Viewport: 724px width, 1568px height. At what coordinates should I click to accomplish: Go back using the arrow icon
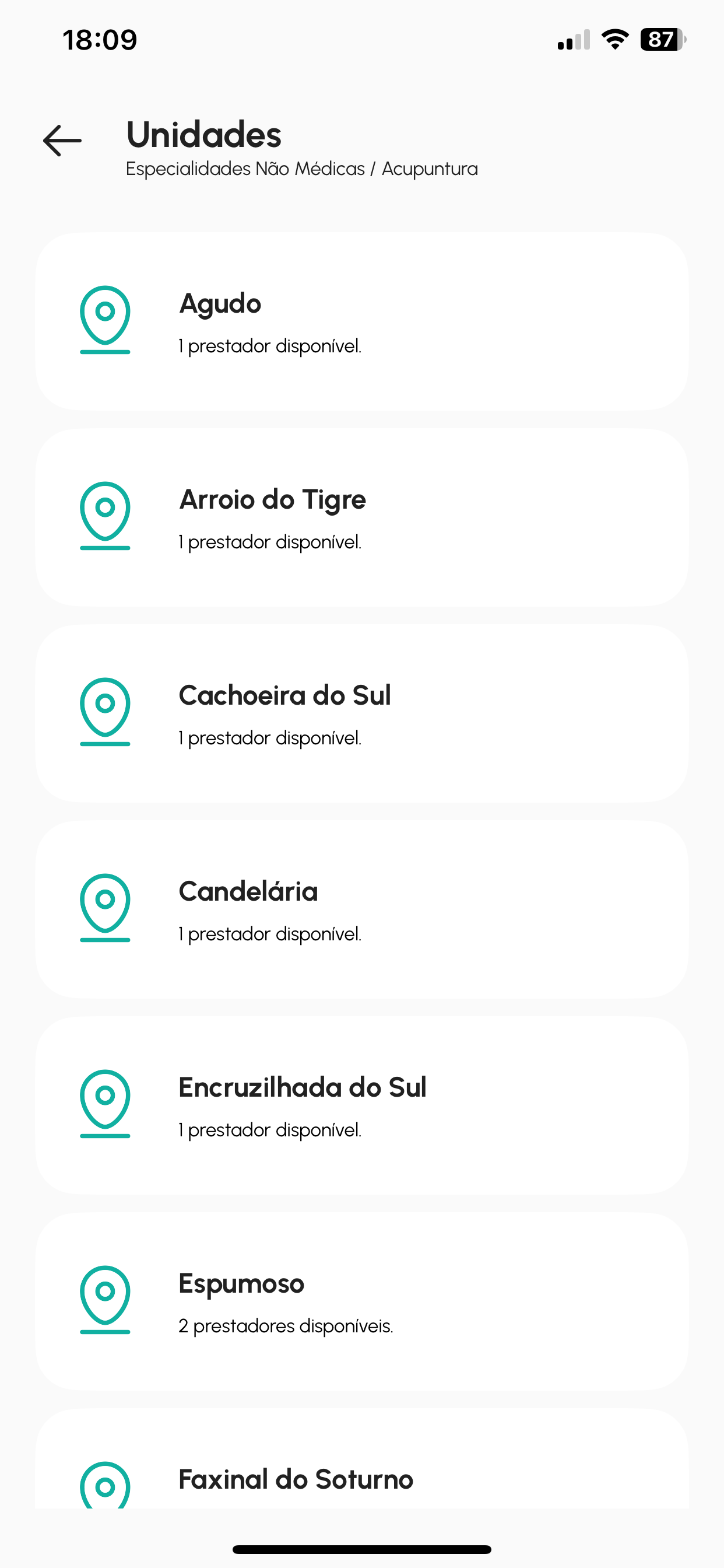(62, 141)
